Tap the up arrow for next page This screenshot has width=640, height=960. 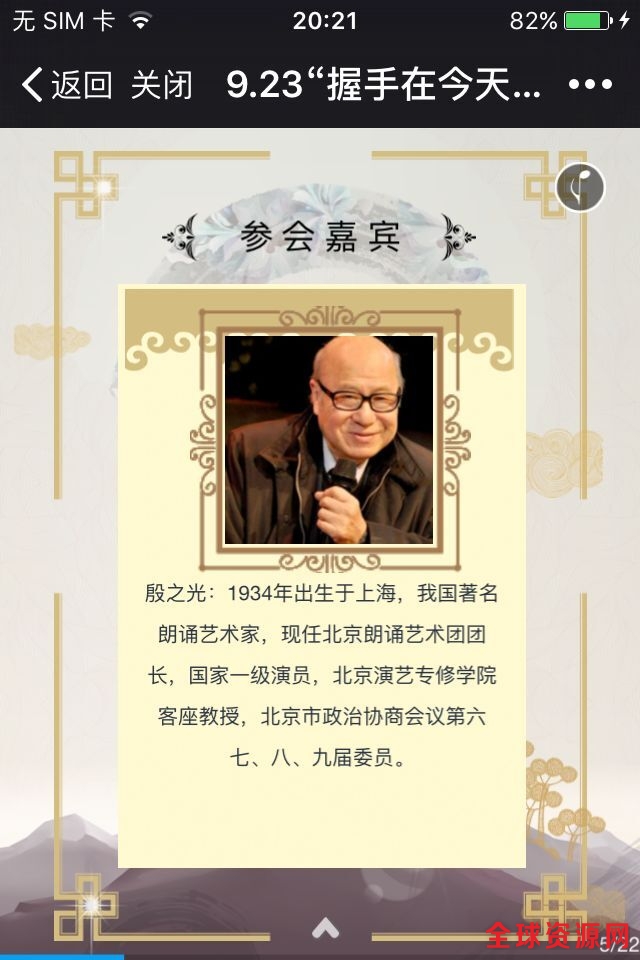(325, 928)
